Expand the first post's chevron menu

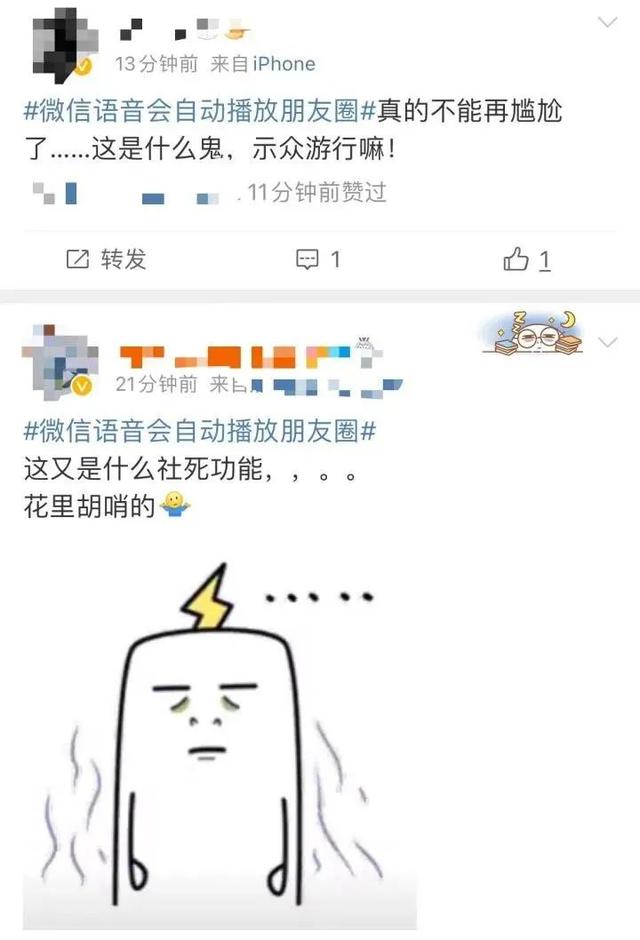point(607,22)
